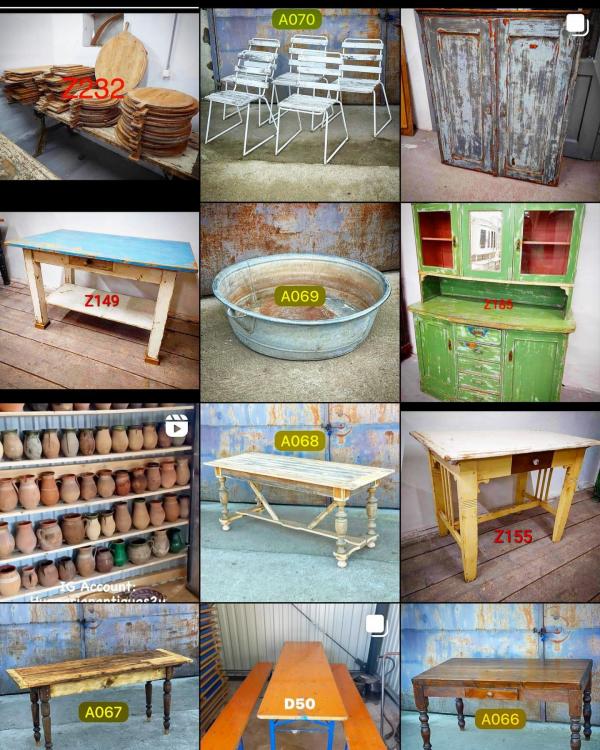Open the D50 orange bench set post
This screenshot has width=600, height=750.
pos(299,680)
